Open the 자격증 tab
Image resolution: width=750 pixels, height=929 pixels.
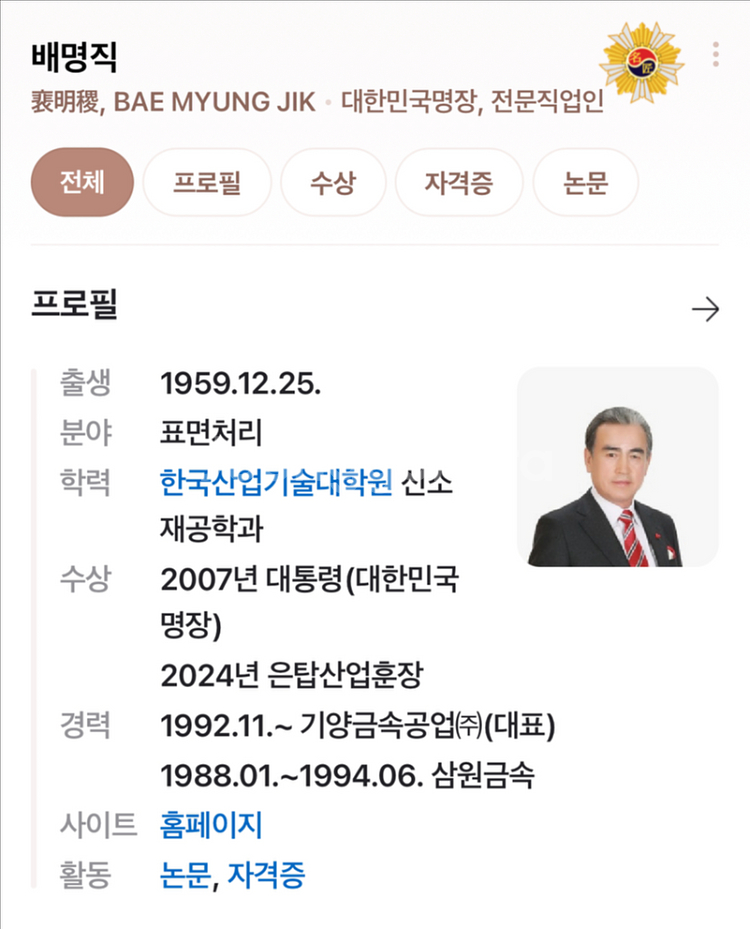459,182
